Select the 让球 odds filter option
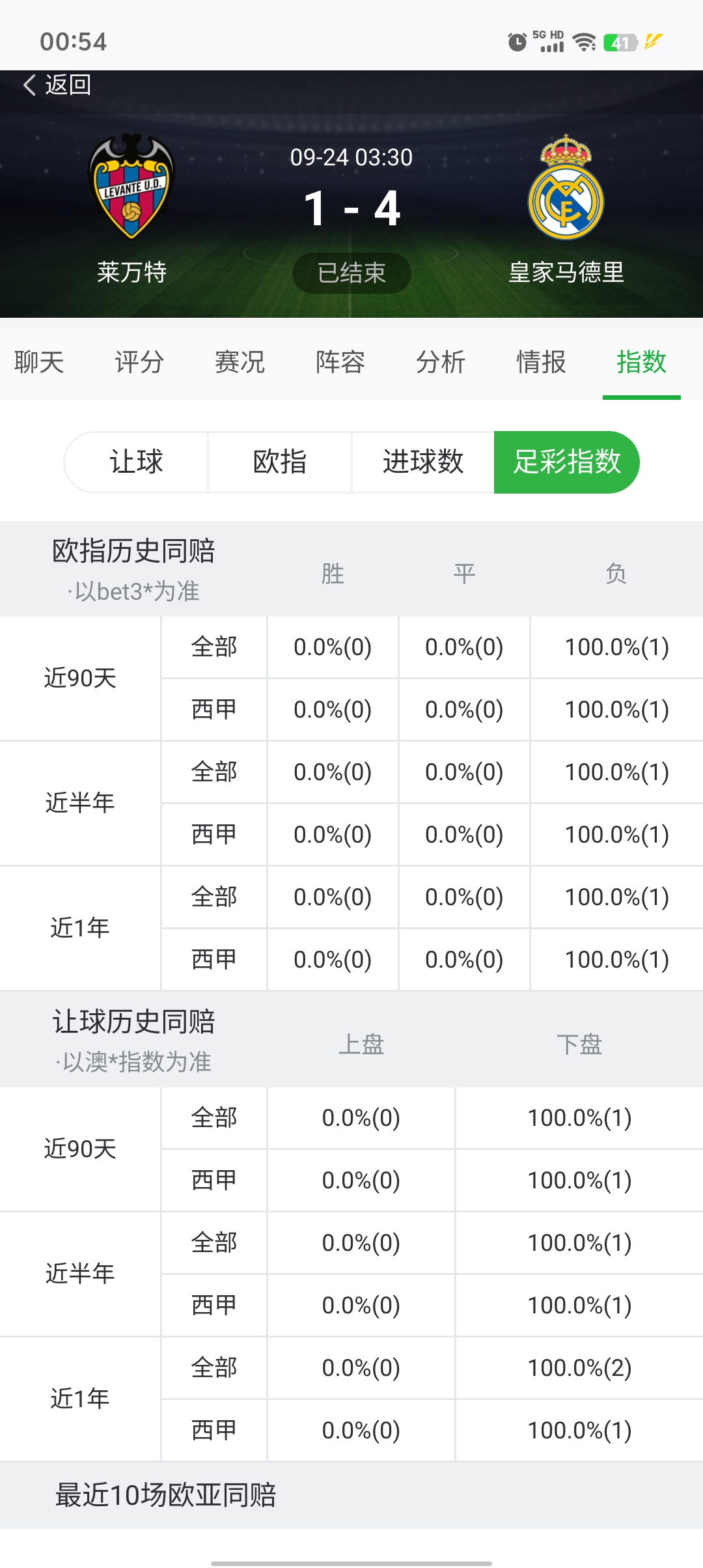This screenshot has height=1568, width=703. pos(135,462)
